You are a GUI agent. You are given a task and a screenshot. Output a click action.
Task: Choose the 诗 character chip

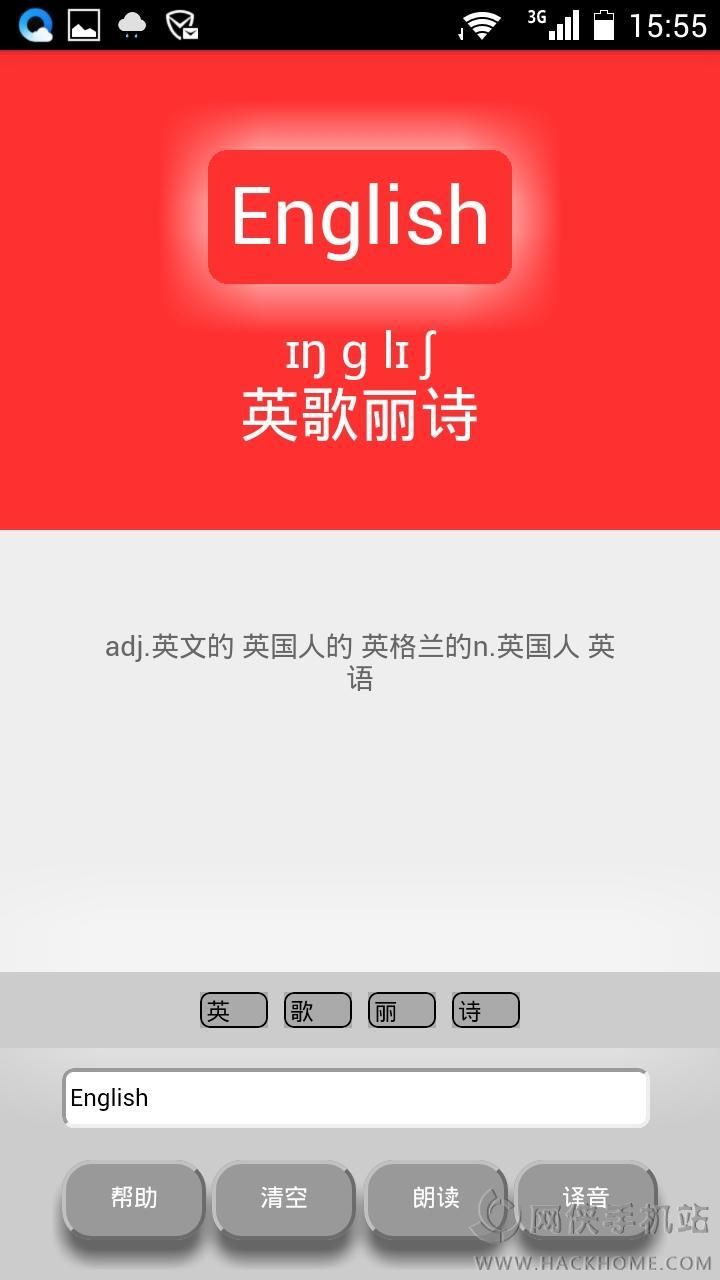coord(486,1010)
